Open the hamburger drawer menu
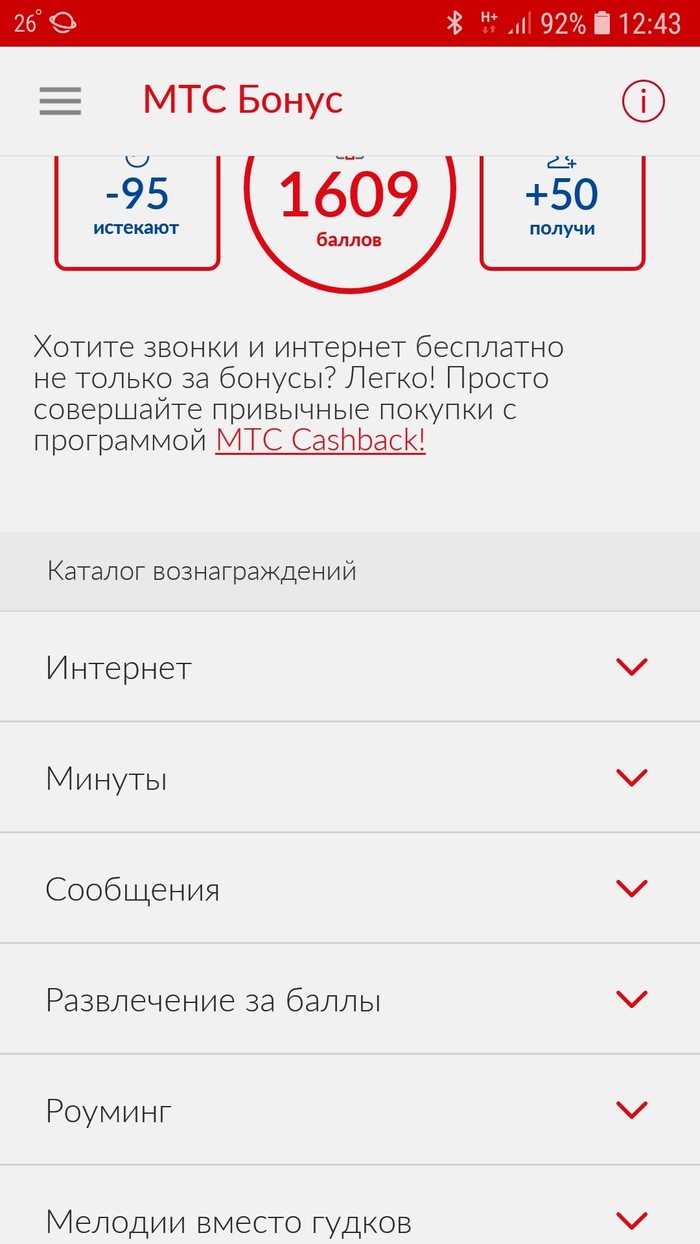This screenshot has height=1244, width=700. click(x=60, y=100)
